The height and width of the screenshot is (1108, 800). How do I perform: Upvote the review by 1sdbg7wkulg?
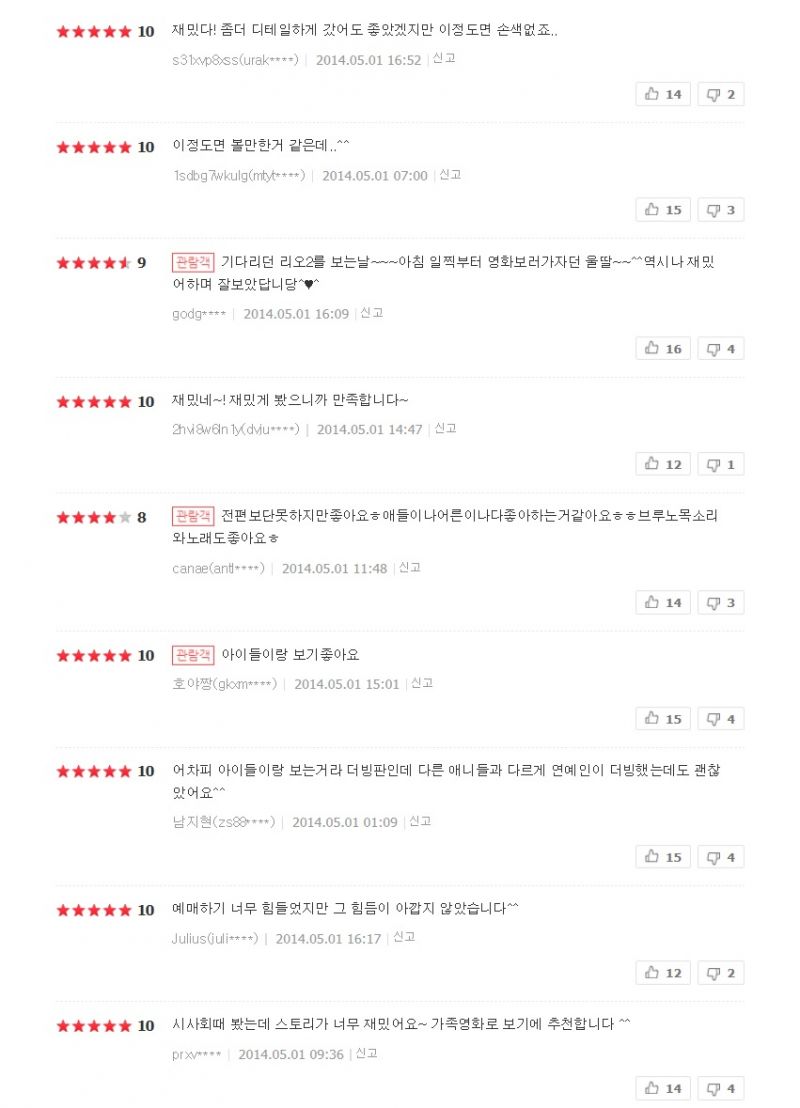pos(662,210)
